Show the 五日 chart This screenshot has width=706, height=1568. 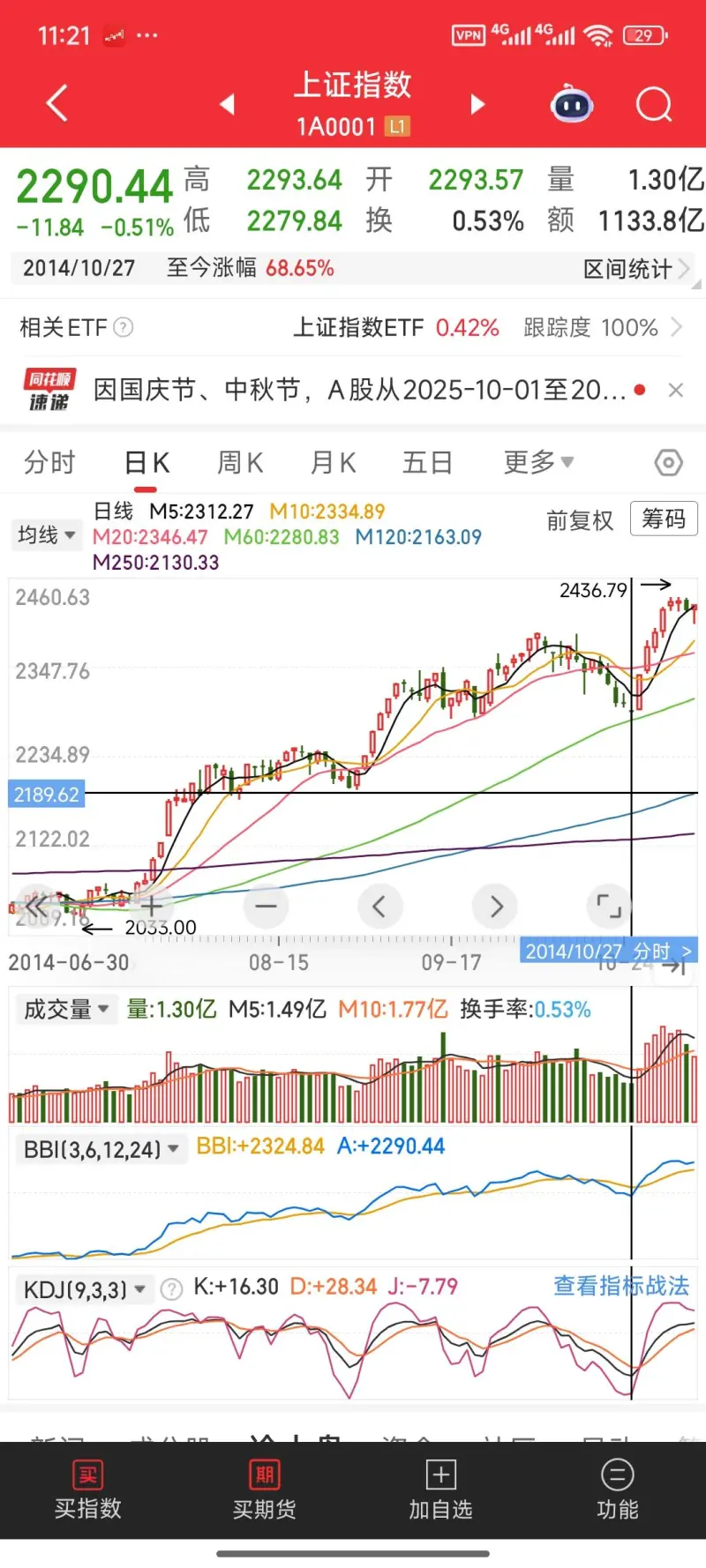coord(427,462)
